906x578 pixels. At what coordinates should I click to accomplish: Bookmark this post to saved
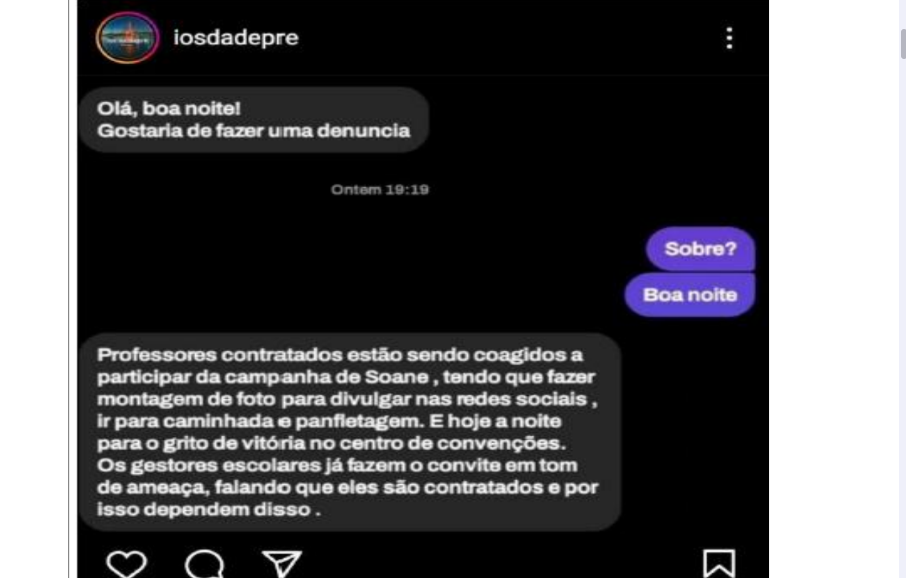click(x=719, y=564)
